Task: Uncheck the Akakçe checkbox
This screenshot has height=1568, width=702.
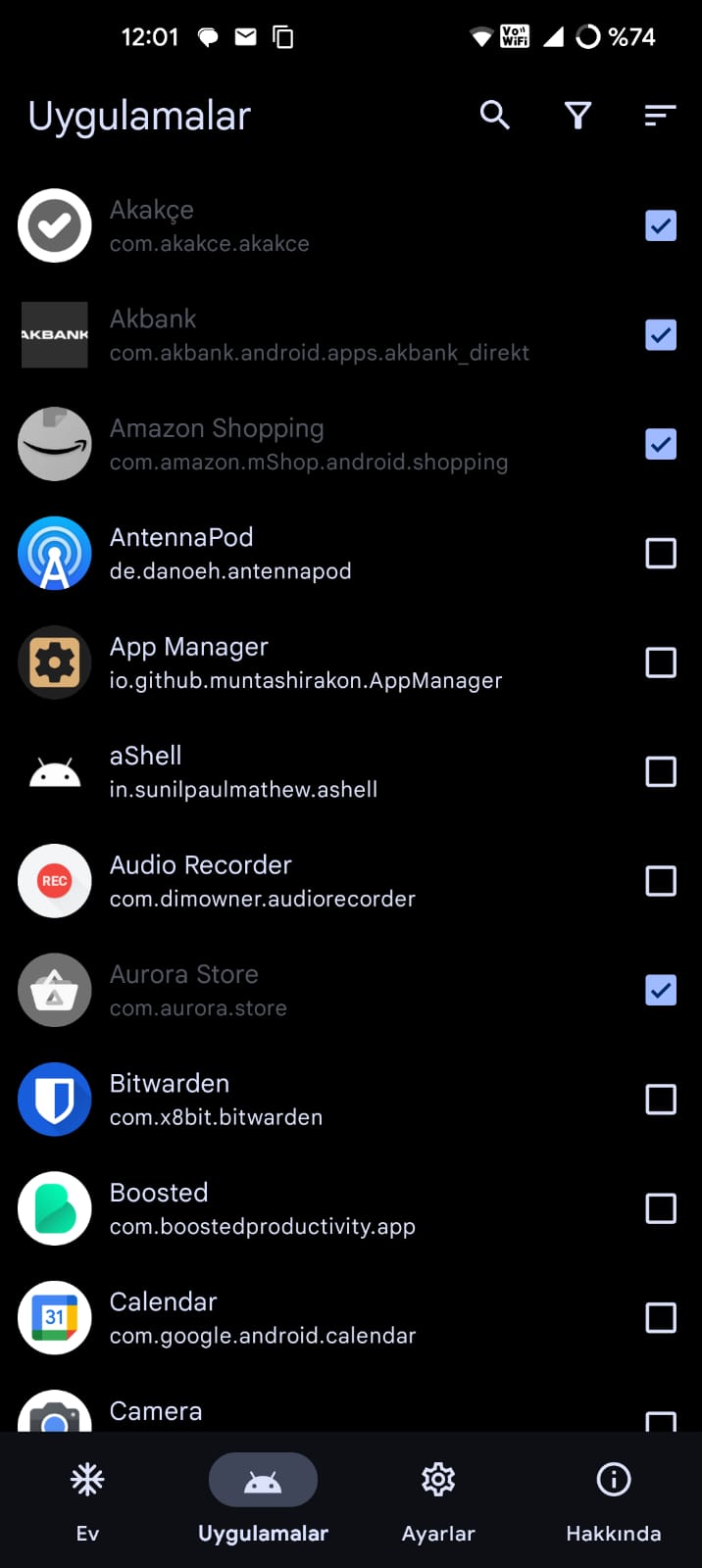Action: [x=661, y=226]
